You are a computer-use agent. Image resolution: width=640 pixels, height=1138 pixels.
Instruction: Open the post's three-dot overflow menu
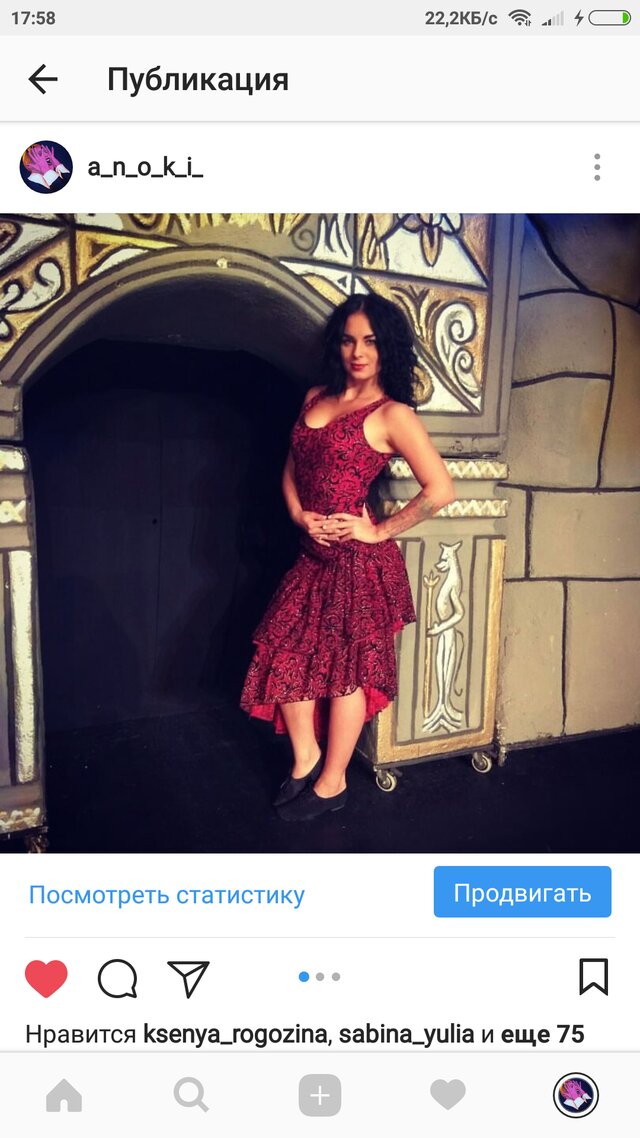tap(597, 167)
